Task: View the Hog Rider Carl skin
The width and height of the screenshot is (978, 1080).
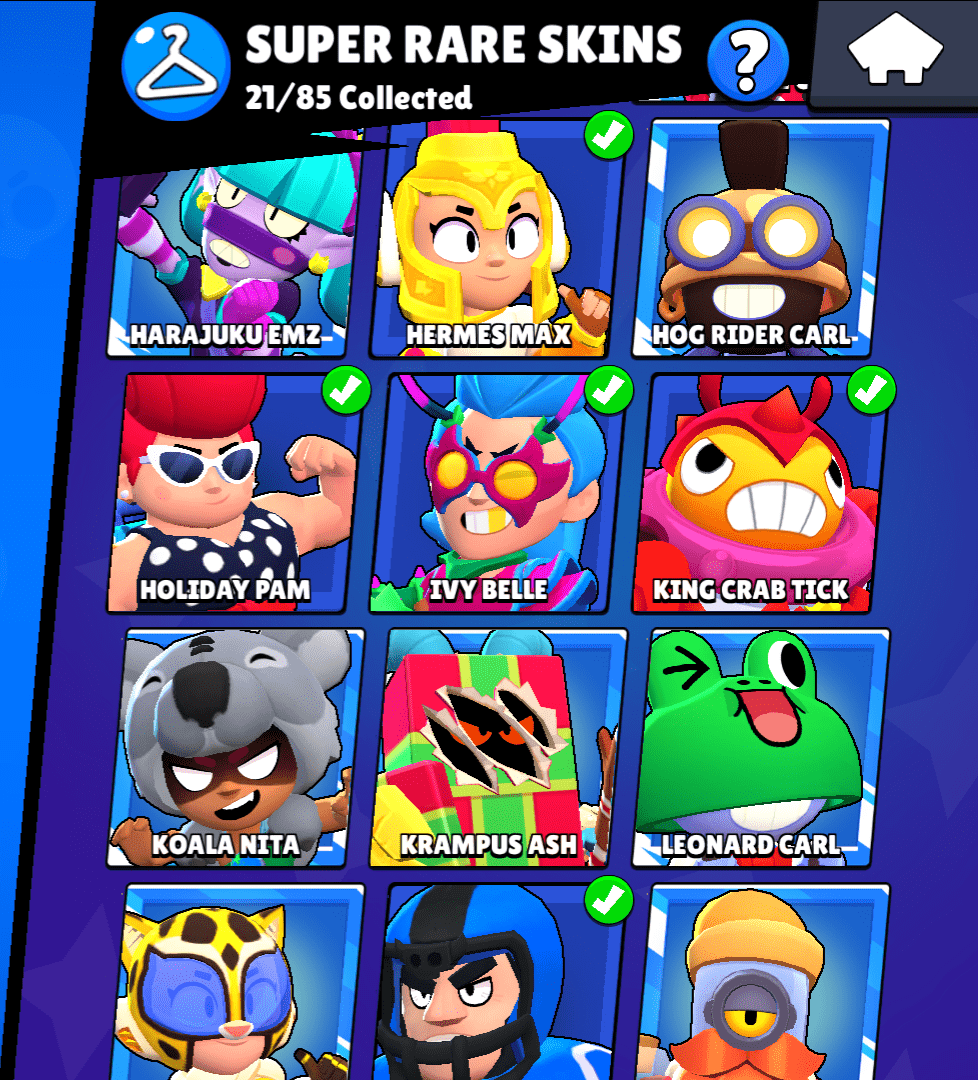Action: coord(758,240)
